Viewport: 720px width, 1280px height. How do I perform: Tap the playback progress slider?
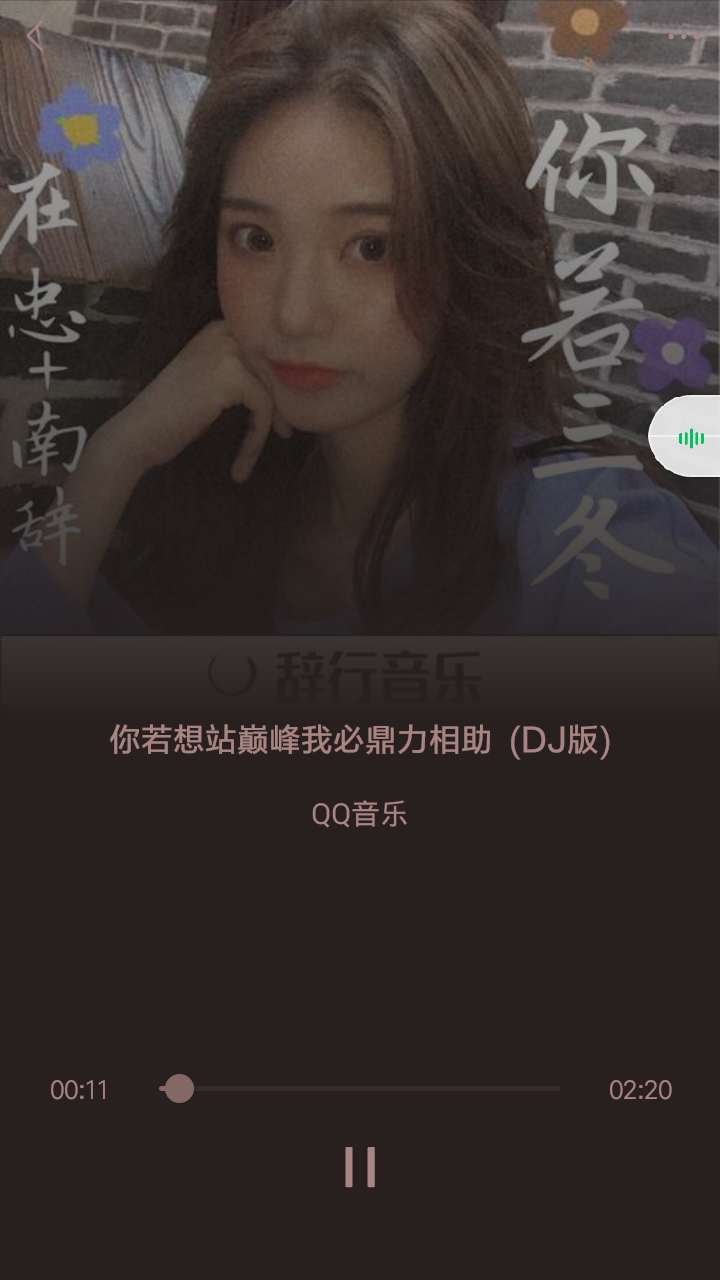click(x=360, y=1088)
